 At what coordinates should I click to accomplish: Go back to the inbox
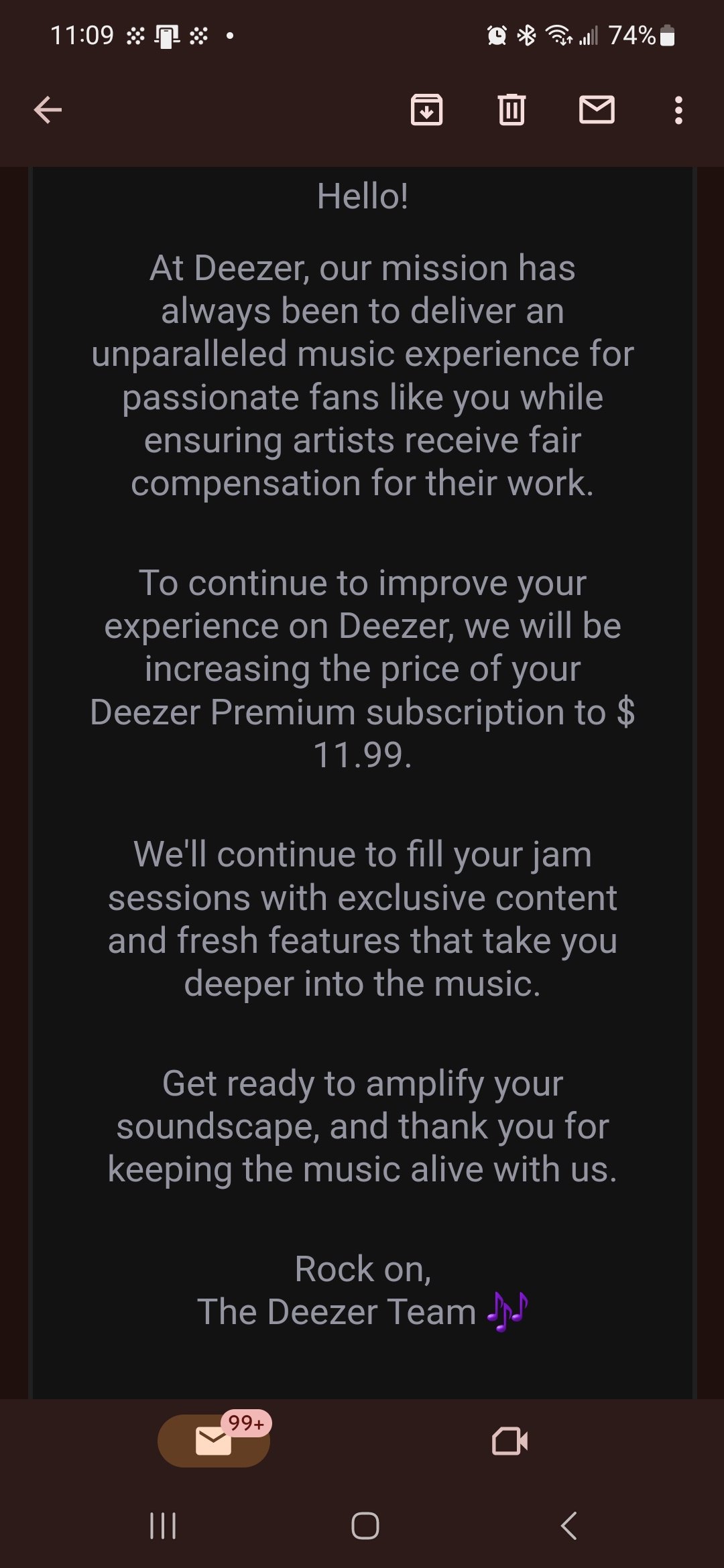coord(48,110)
